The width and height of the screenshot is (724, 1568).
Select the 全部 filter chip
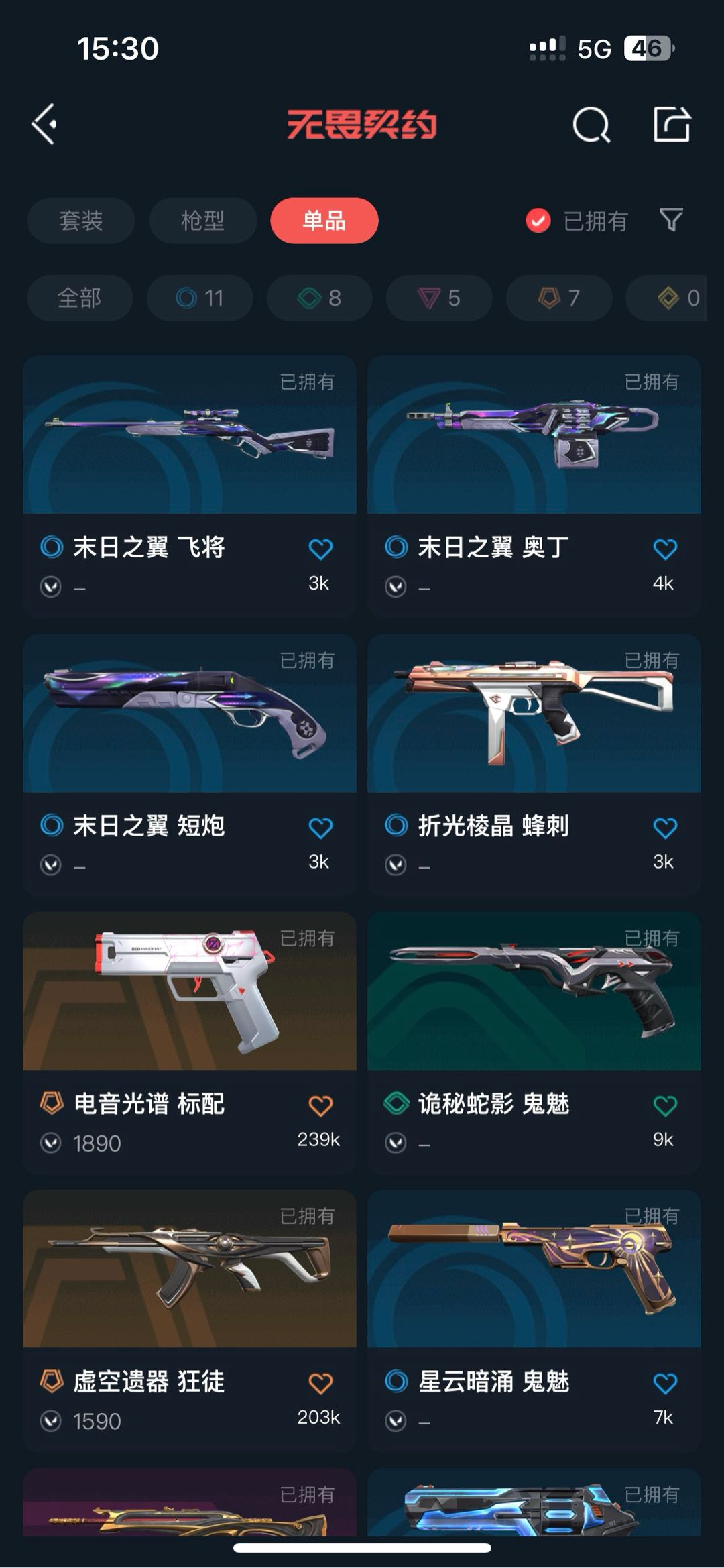80,298
